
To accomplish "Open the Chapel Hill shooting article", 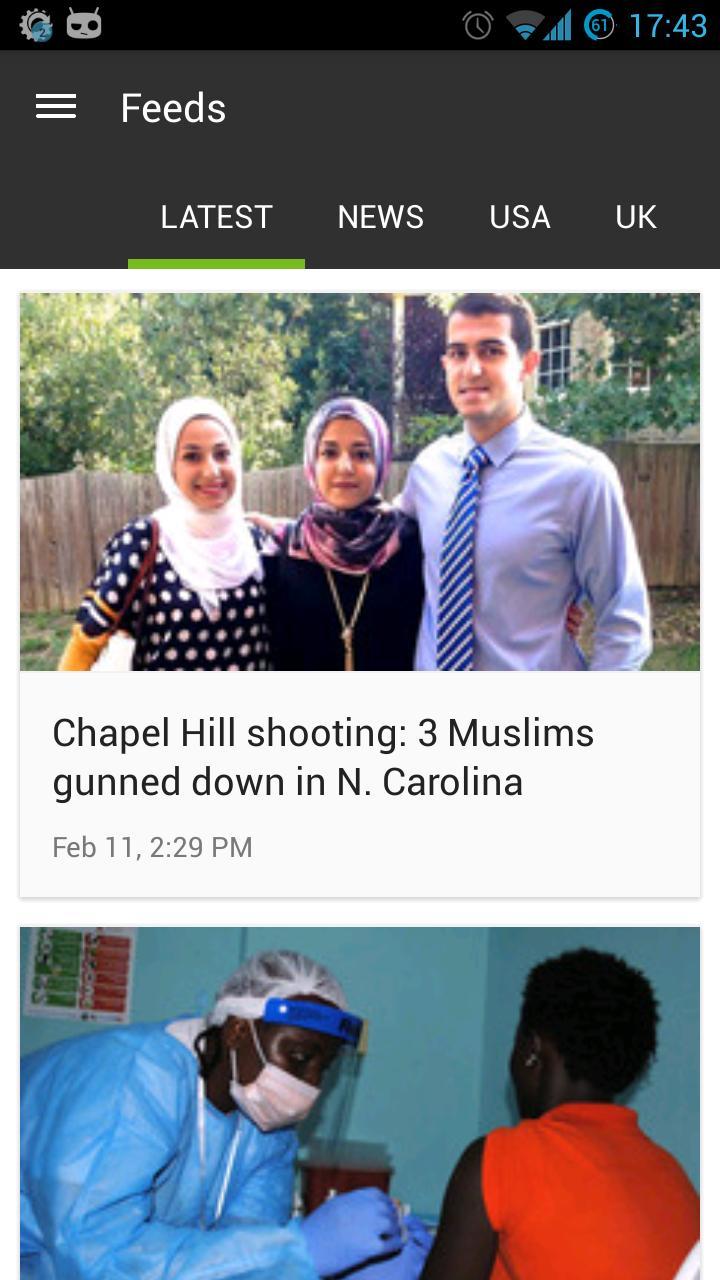I will click(360, 757).
